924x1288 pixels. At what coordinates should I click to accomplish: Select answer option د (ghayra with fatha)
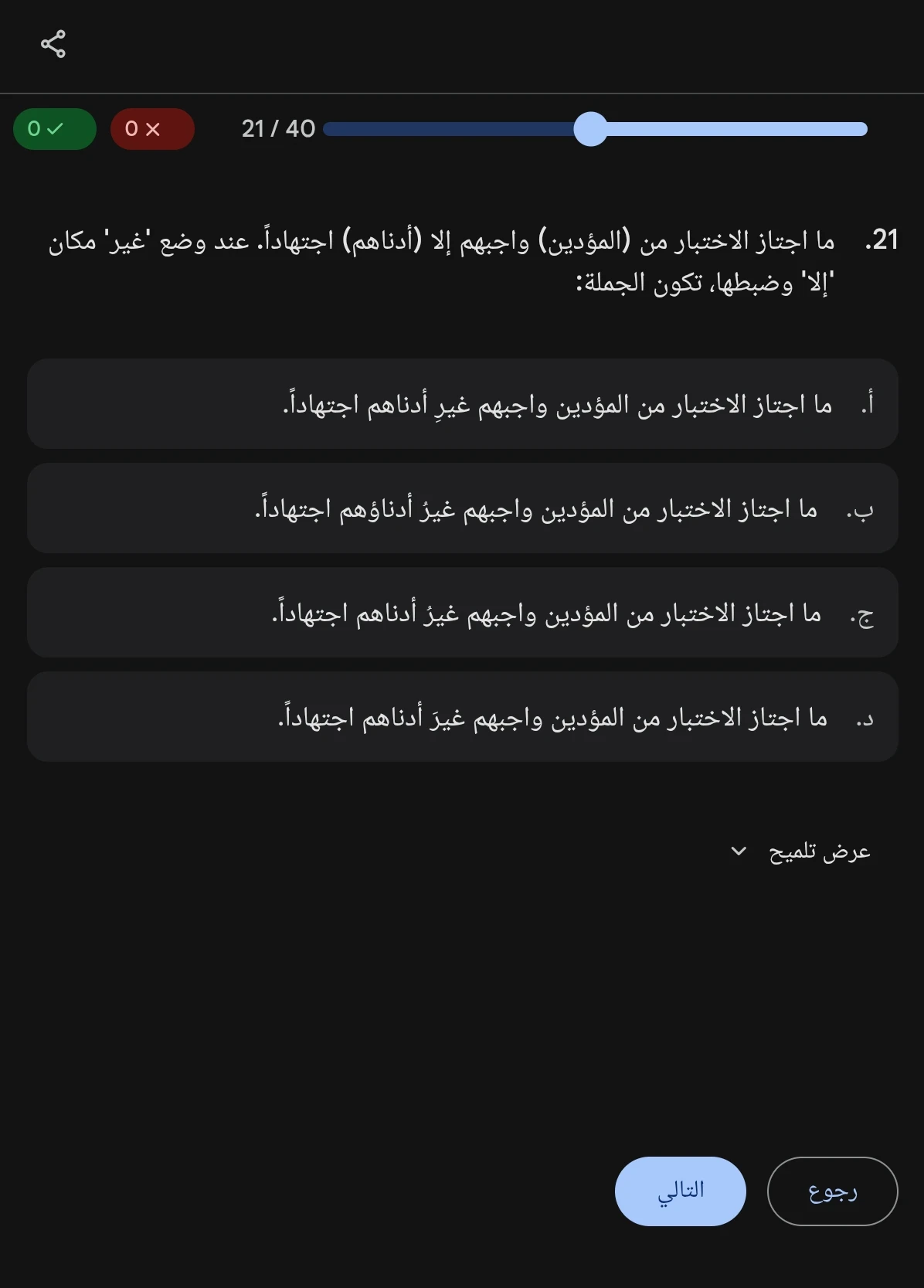[461, 716]
